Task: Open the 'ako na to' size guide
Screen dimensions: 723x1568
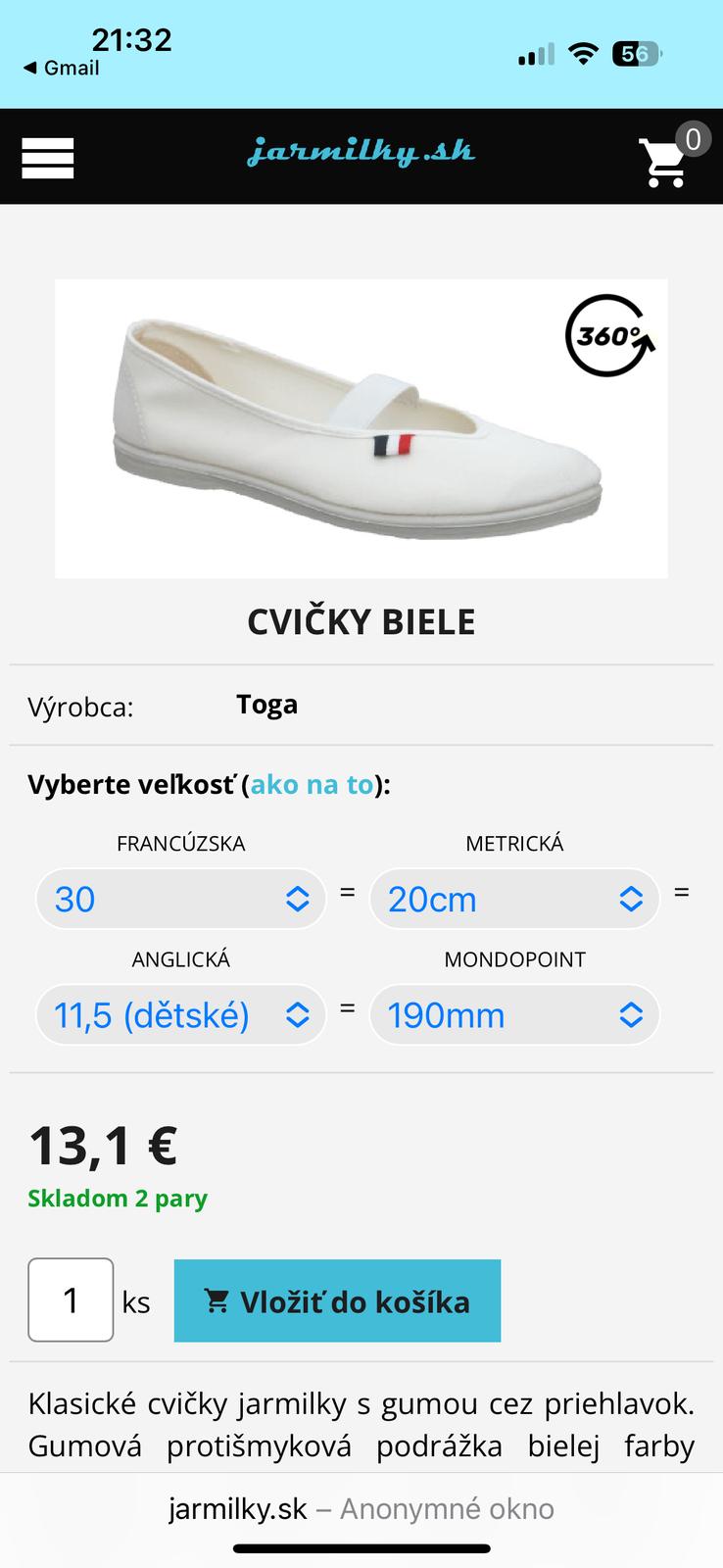Action: (313, 785)
